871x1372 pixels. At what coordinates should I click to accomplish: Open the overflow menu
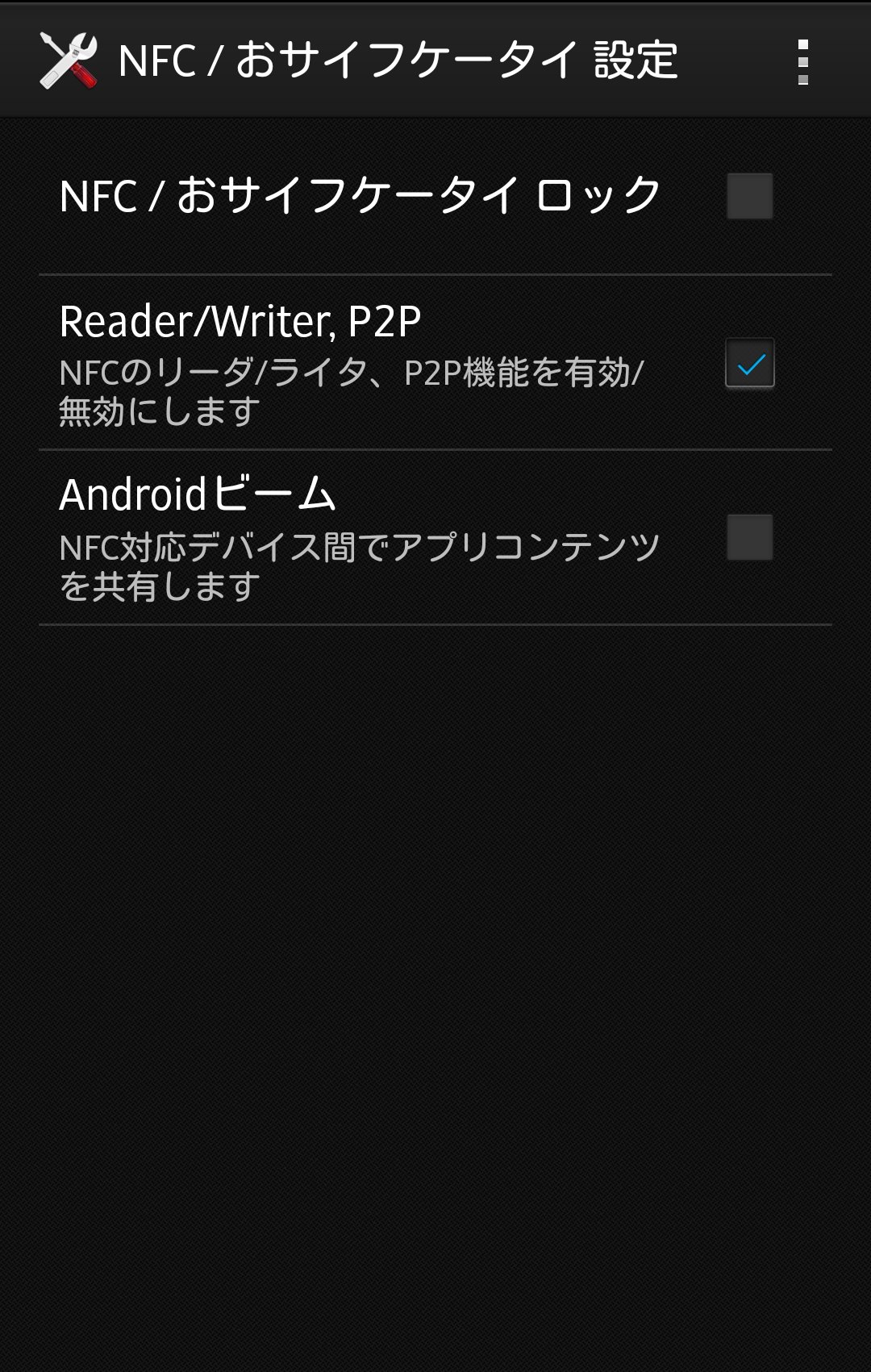(x=802, y=61)
